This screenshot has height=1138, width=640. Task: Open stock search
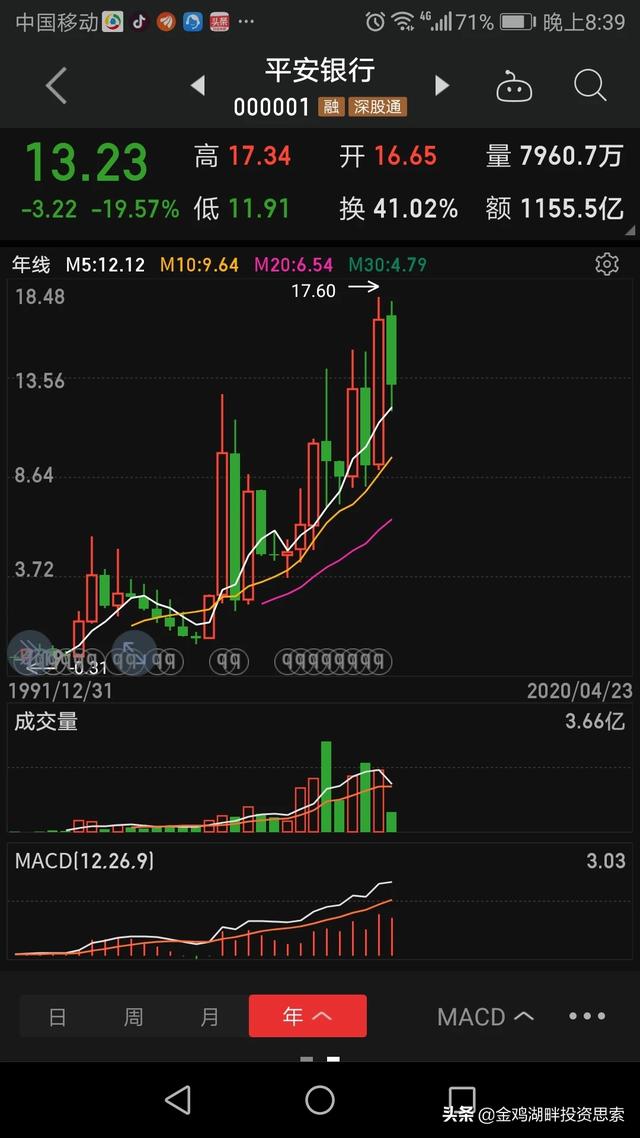tap(589, 86)
